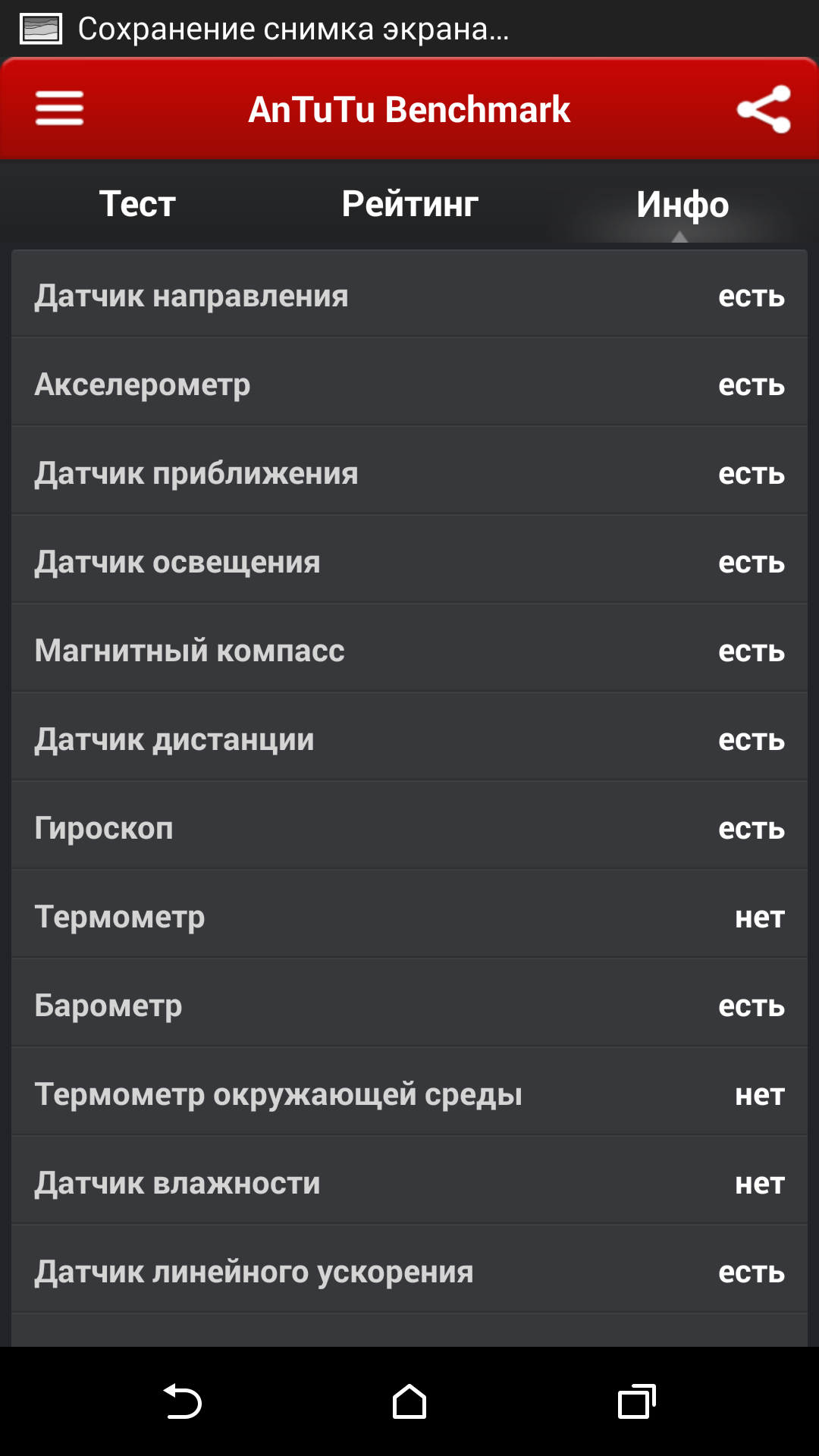The width and height of the screenshot is (819, 1456).
Task: Switch to the Тест tab
Action: [x=137, y=204]
